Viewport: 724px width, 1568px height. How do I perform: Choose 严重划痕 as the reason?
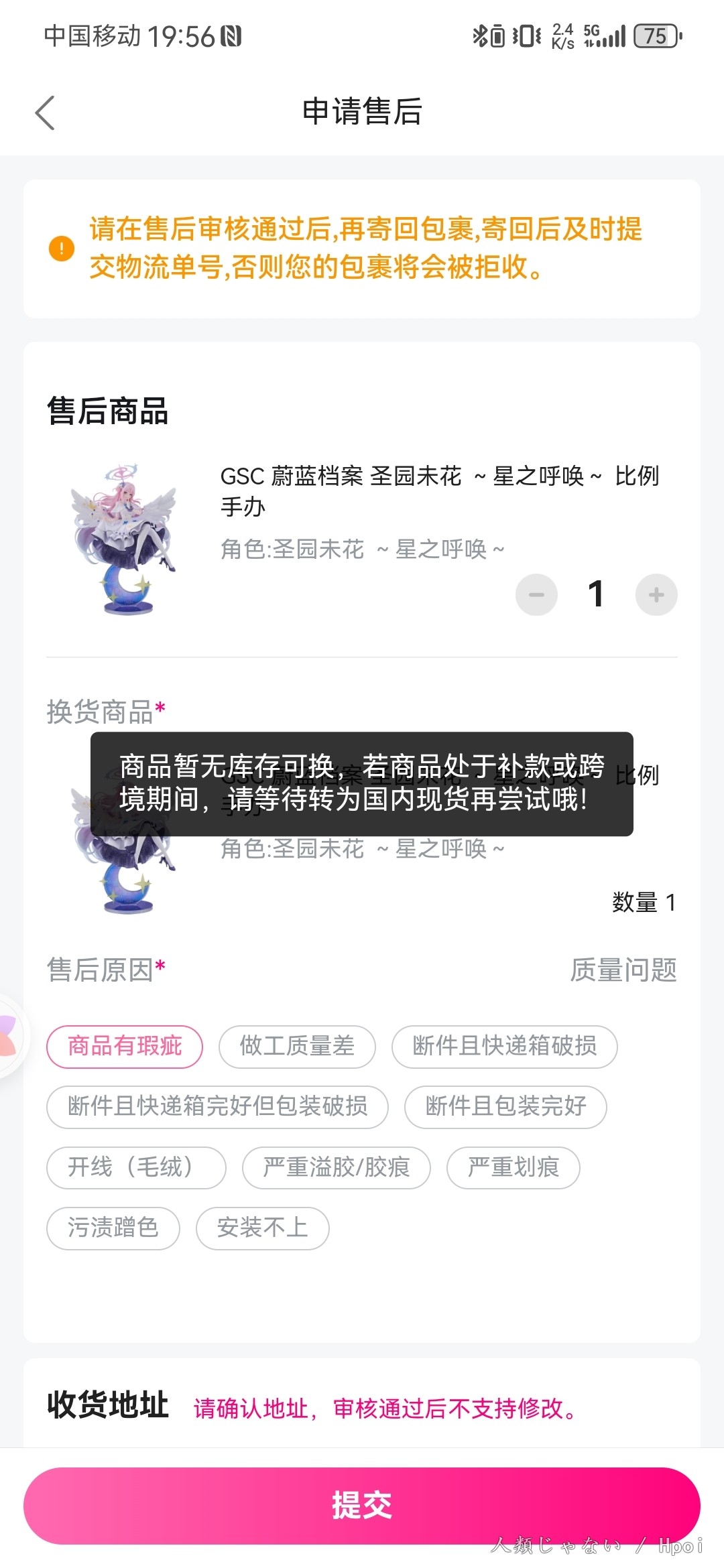click(513, 1167)
